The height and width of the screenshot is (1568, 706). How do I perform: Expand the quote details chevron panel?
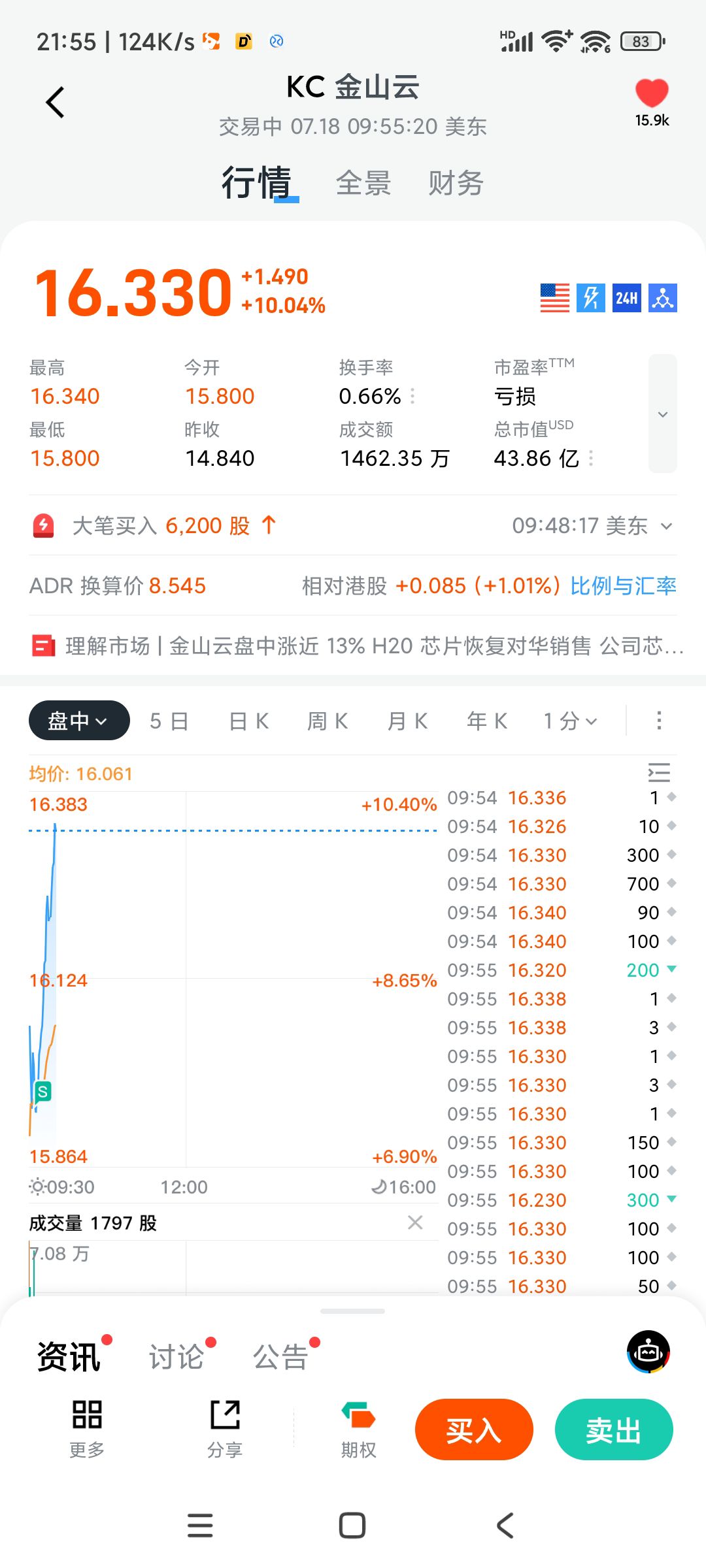[663, 414]
